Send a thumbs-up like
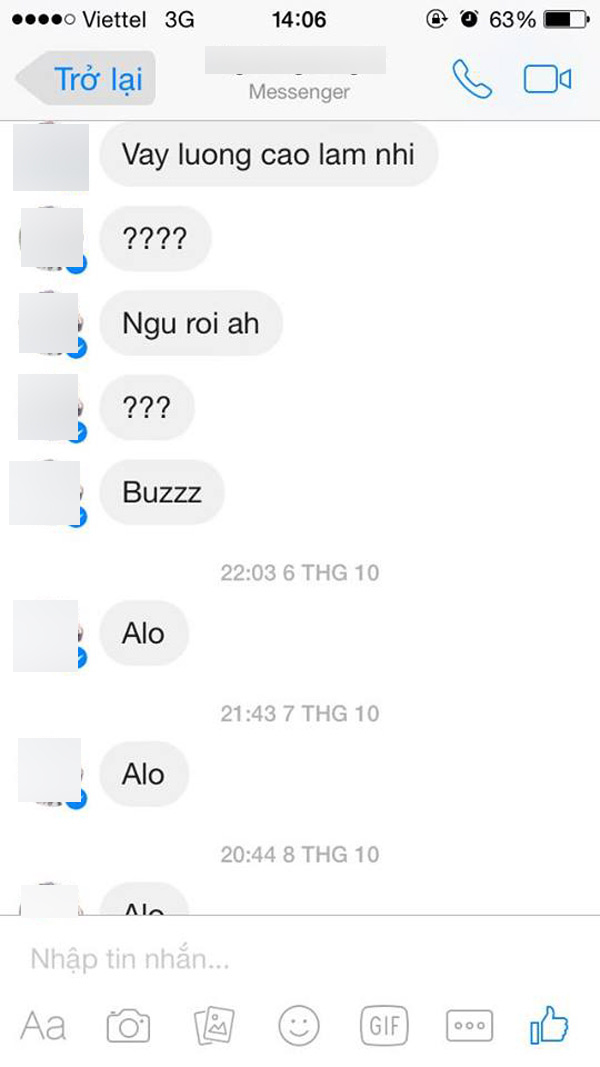600x1067 pixels. (550, 1025)
